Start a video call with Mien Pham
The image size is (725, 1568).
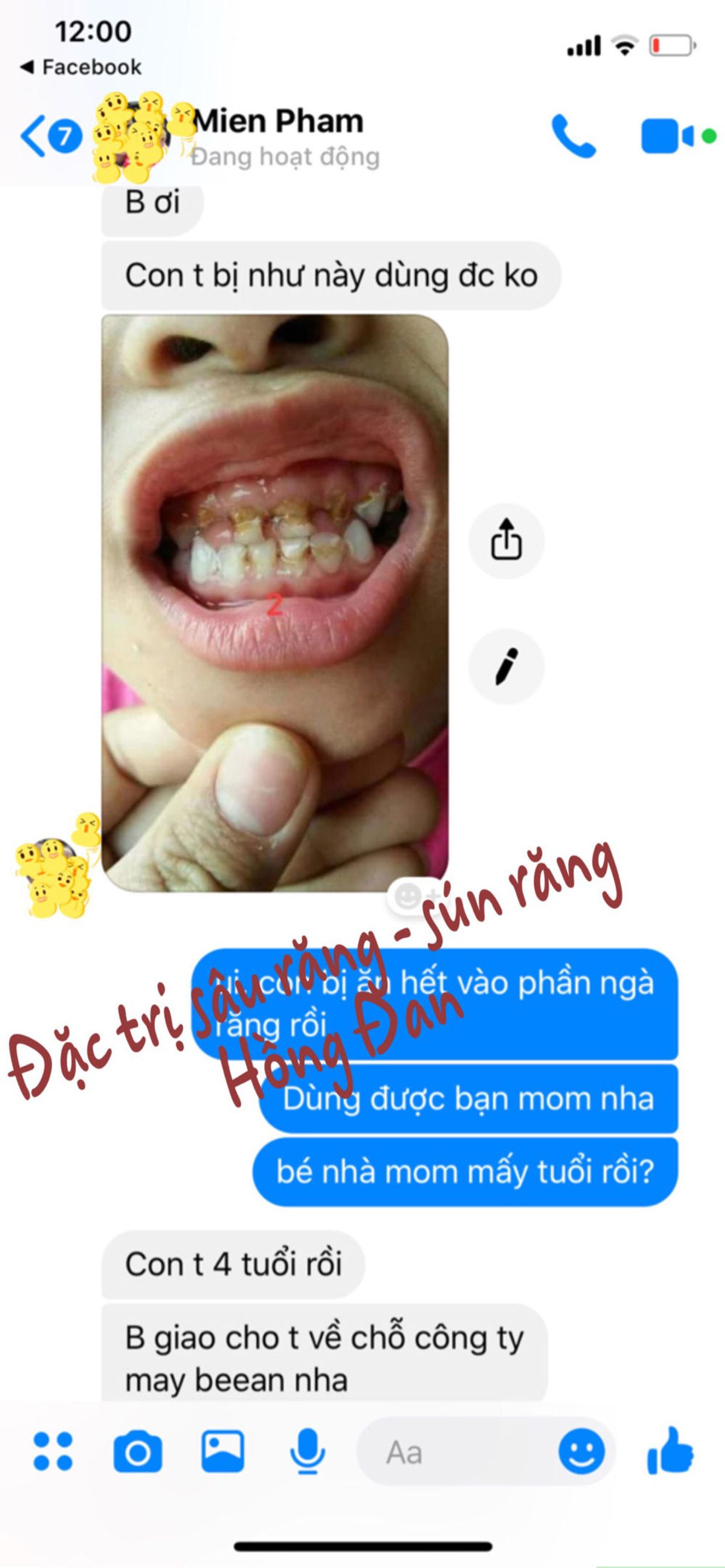pos(667,136)
